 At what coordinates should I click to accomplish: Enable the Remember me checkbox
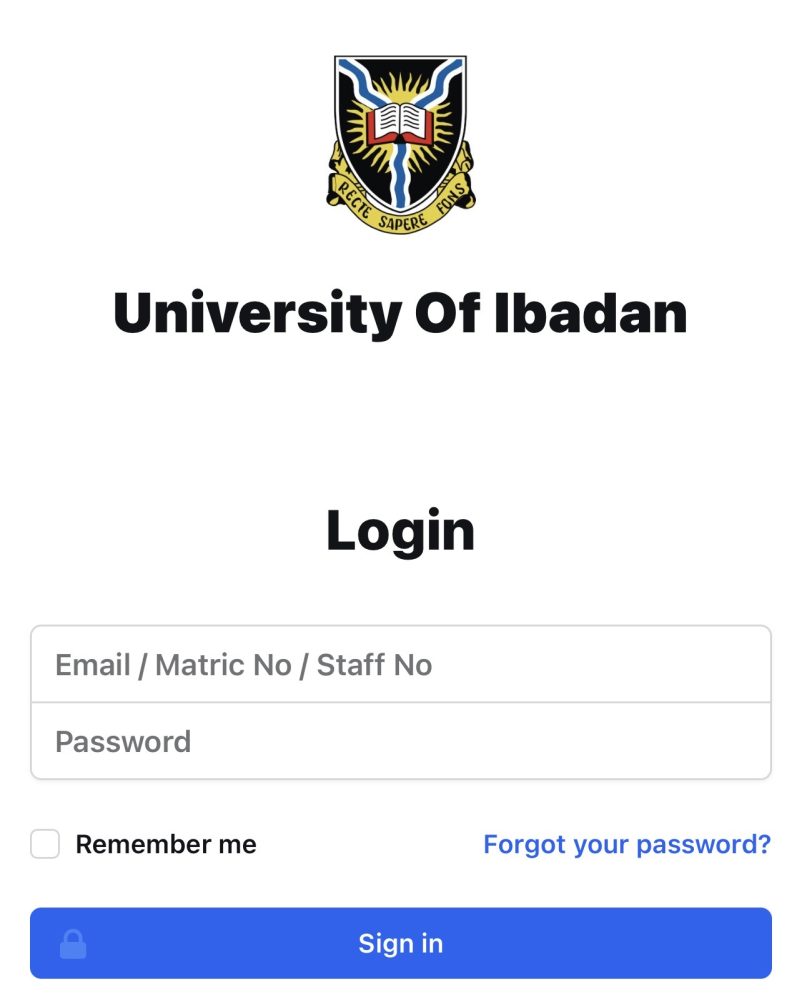[44, 844]
